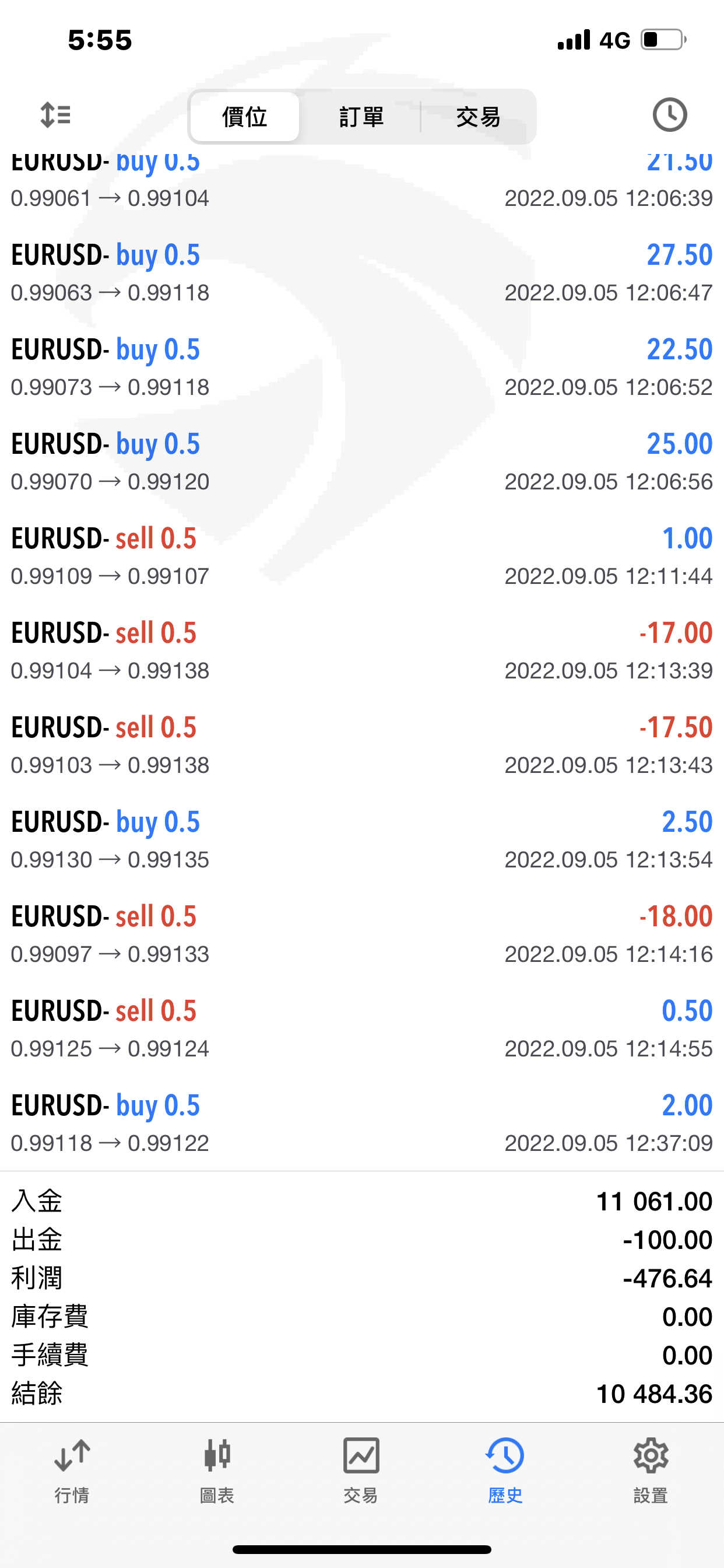This screenshot has width=724, height=1568.
Task: Expand the buy trade closed at 12:06:52
Action: (x=362, y=367)
